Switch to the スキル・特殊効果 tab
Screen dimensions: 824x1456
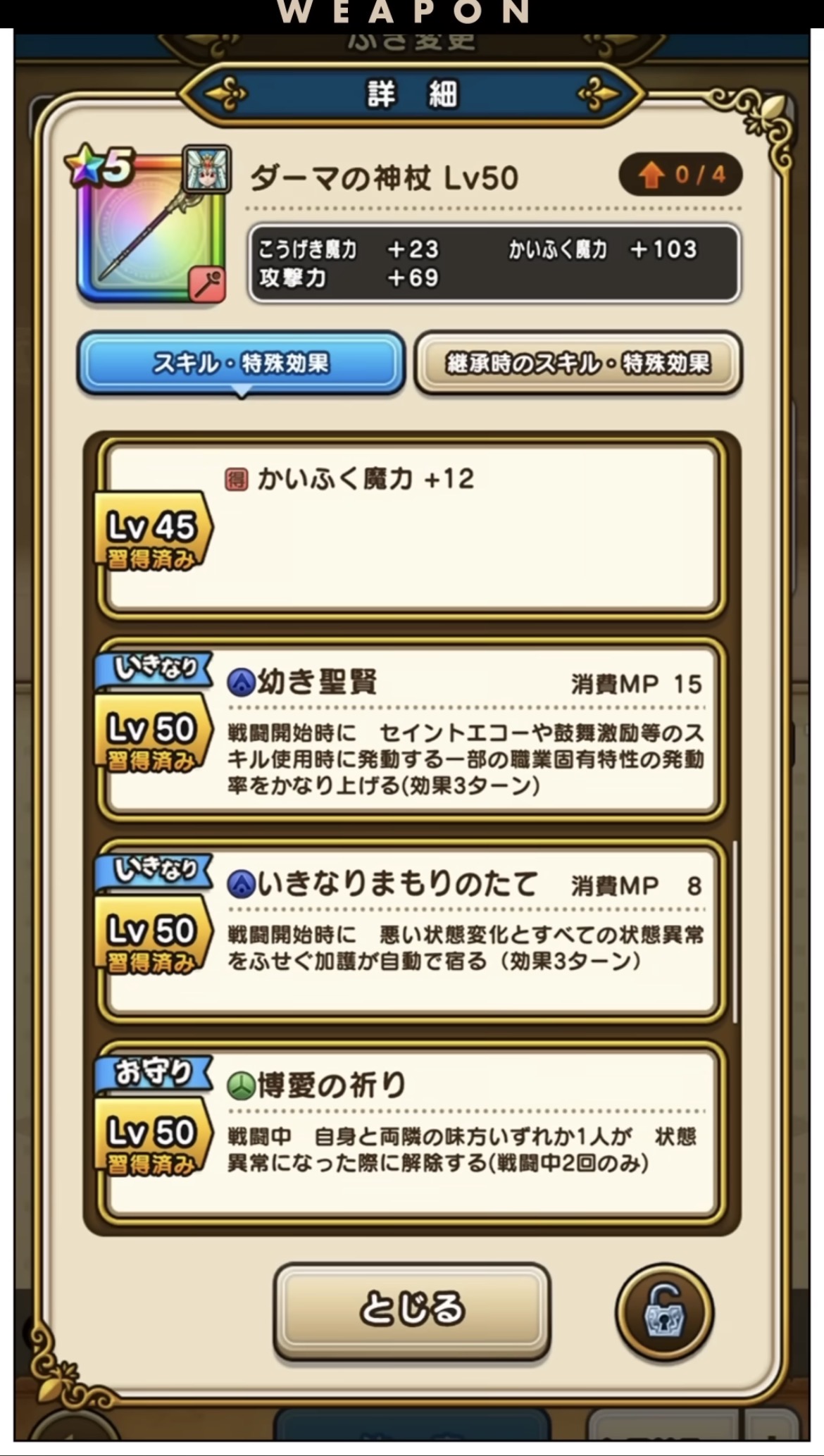(241, 363)
